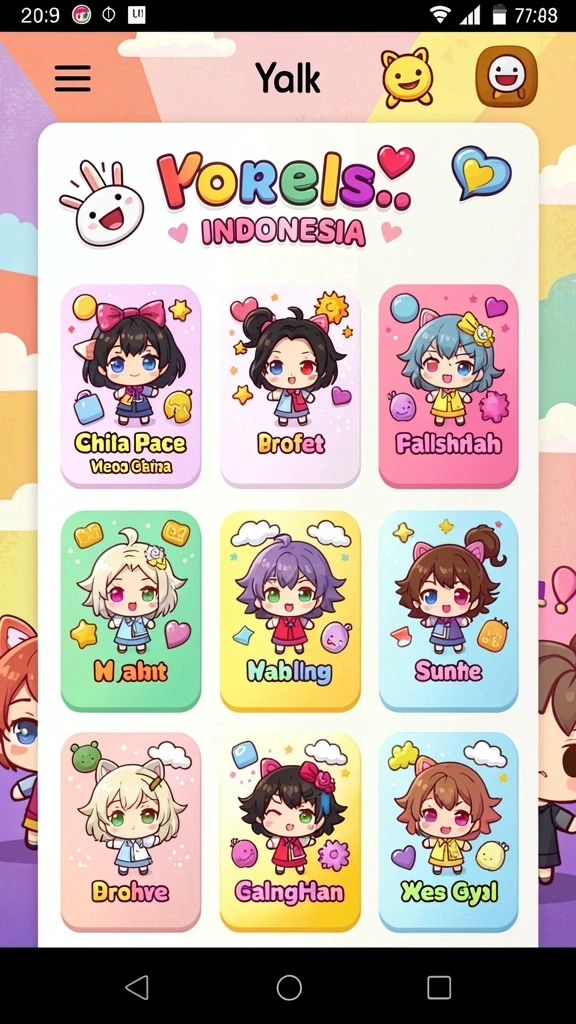Go back with system back button
This screenshot has width=576, height=1024.
(x=137, y=987)
